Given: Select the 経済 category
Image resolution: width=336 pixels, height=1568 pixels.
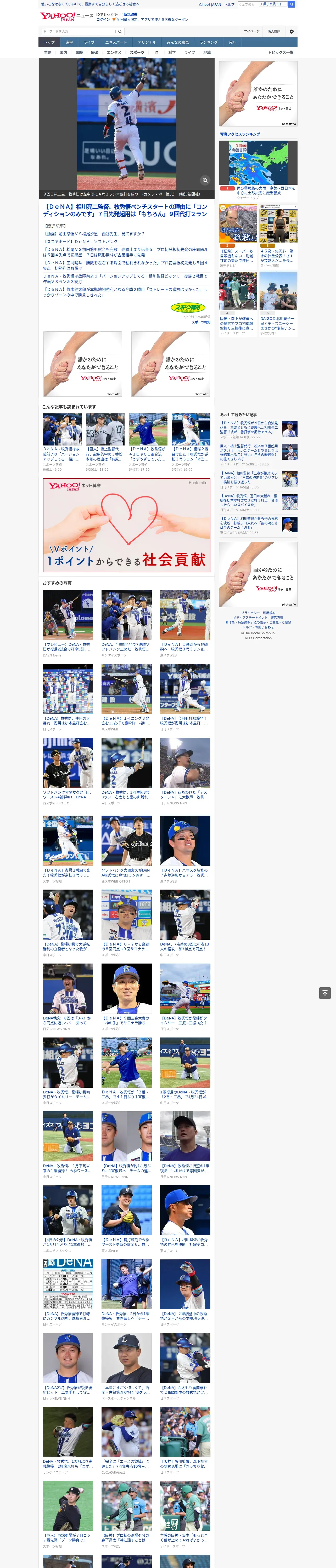Looking at the screenshot, I should point(94,52).
